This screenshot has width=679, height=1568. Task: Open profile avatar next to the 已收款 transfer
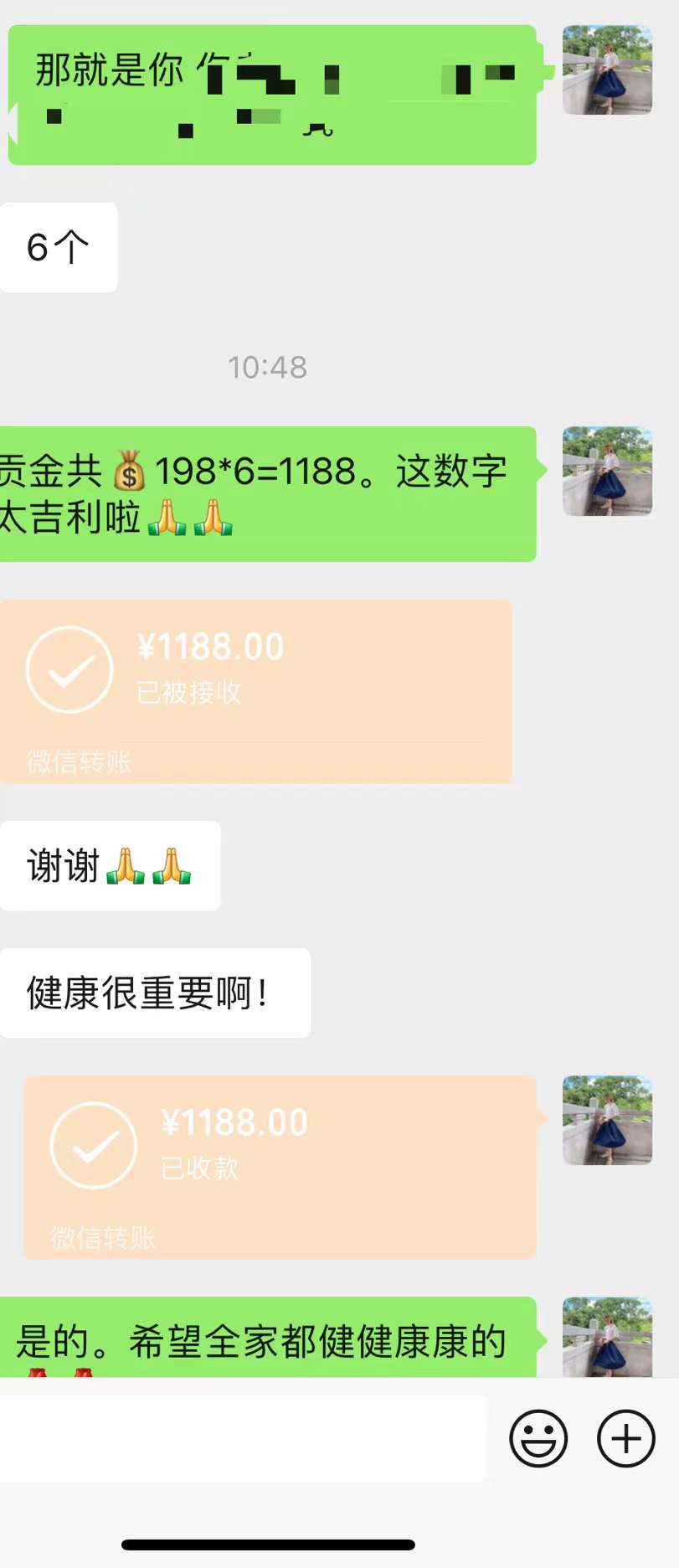coord(607,1121)
